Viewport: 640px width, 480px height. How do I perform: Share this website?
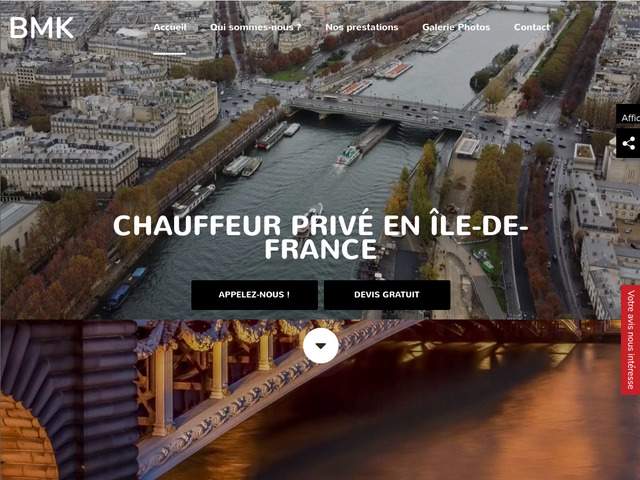[628, 143]
